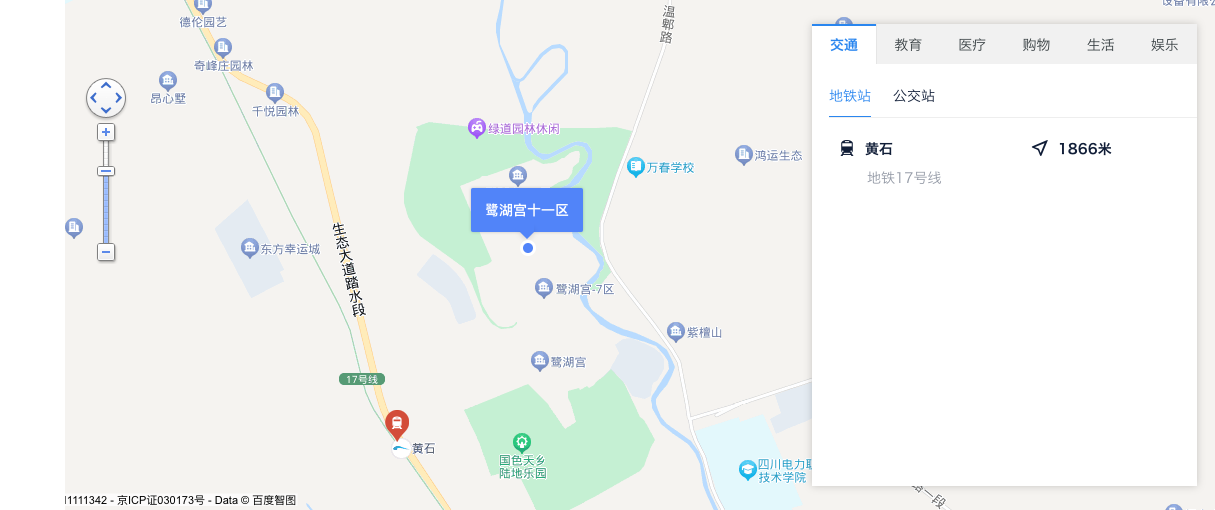The width and height of the screenshot is (1215, 510).
Task: Open the 娱乐 category tab
Action: [1164, 45]
